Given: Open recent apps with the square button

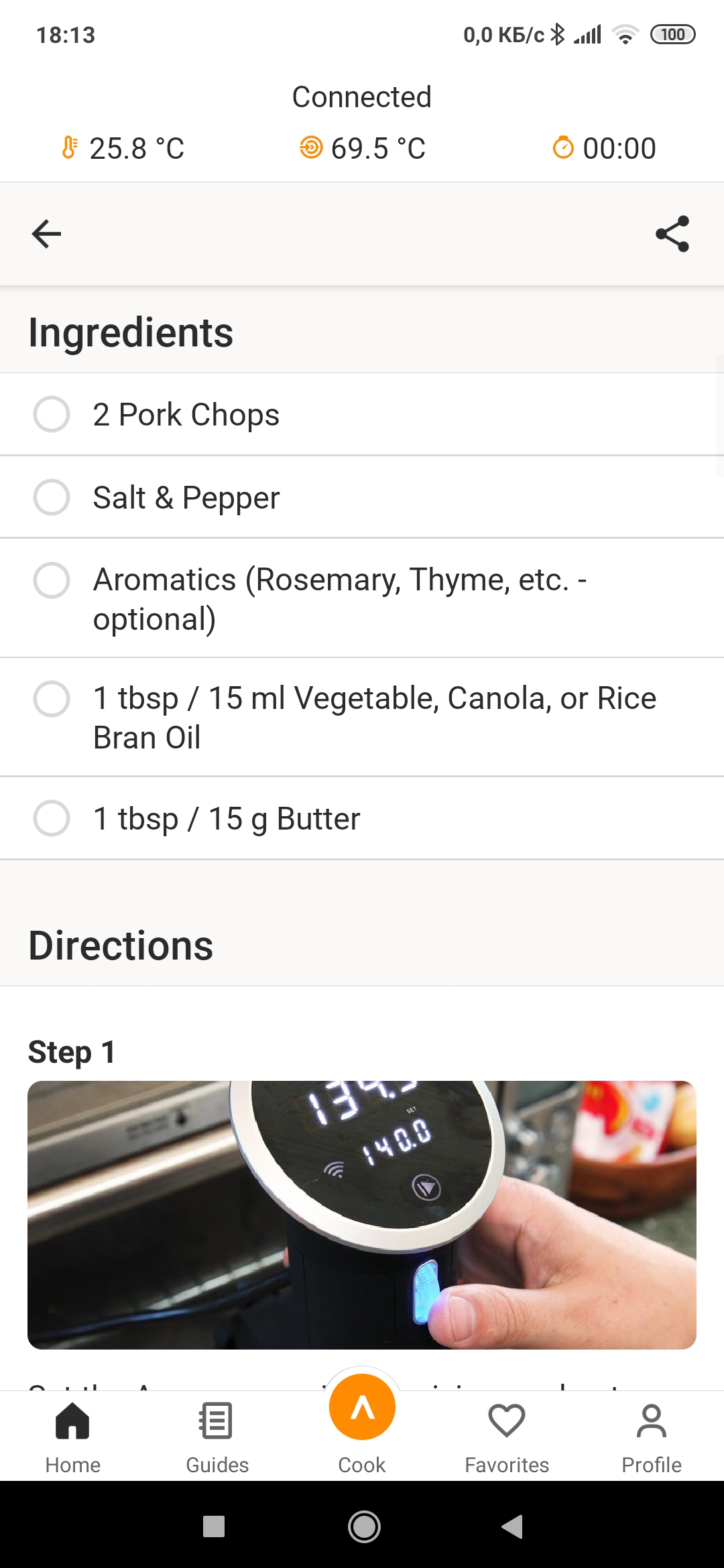Looking at the screenshot, I should click(x=214, y=1526).
